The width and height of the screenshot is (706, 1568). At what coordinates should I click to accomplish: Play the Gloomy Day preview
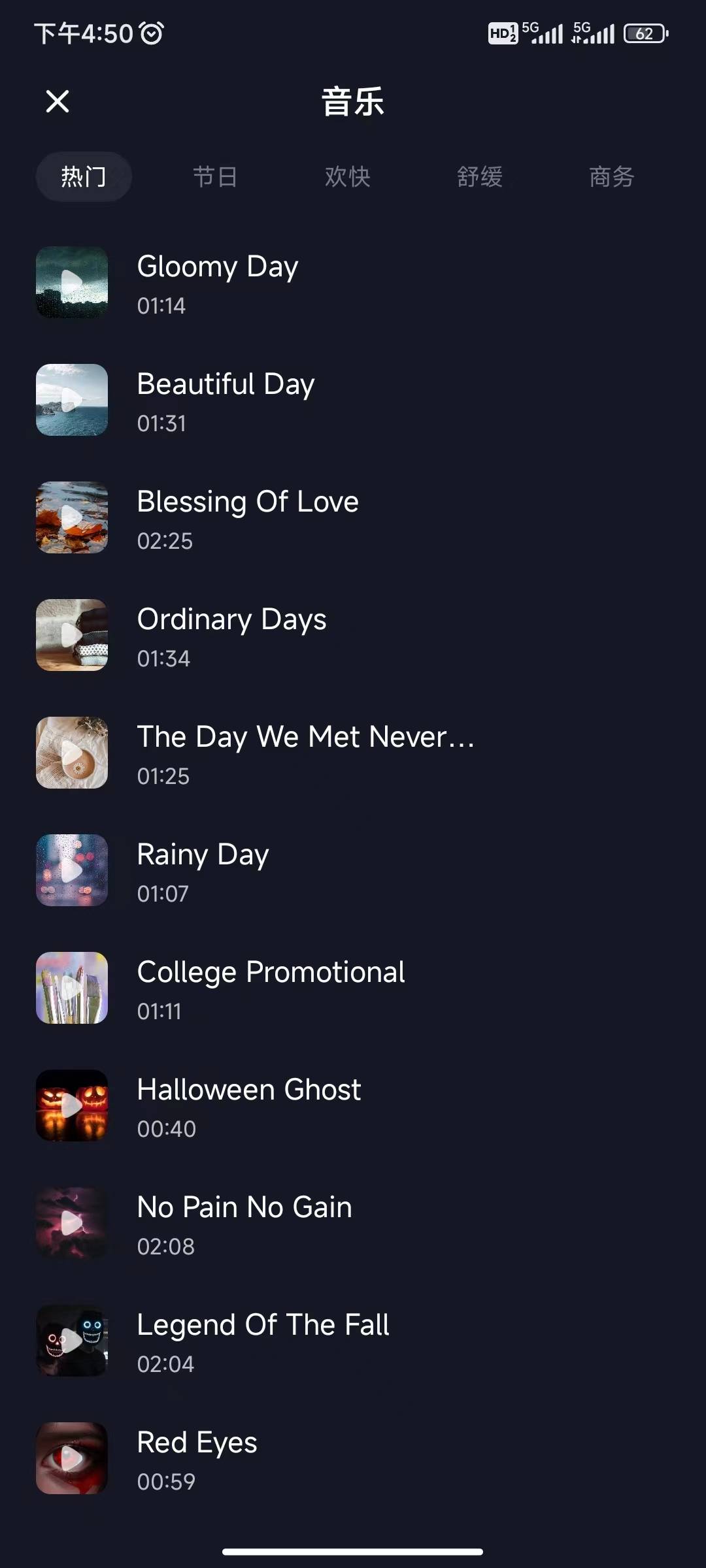[72, 282]
